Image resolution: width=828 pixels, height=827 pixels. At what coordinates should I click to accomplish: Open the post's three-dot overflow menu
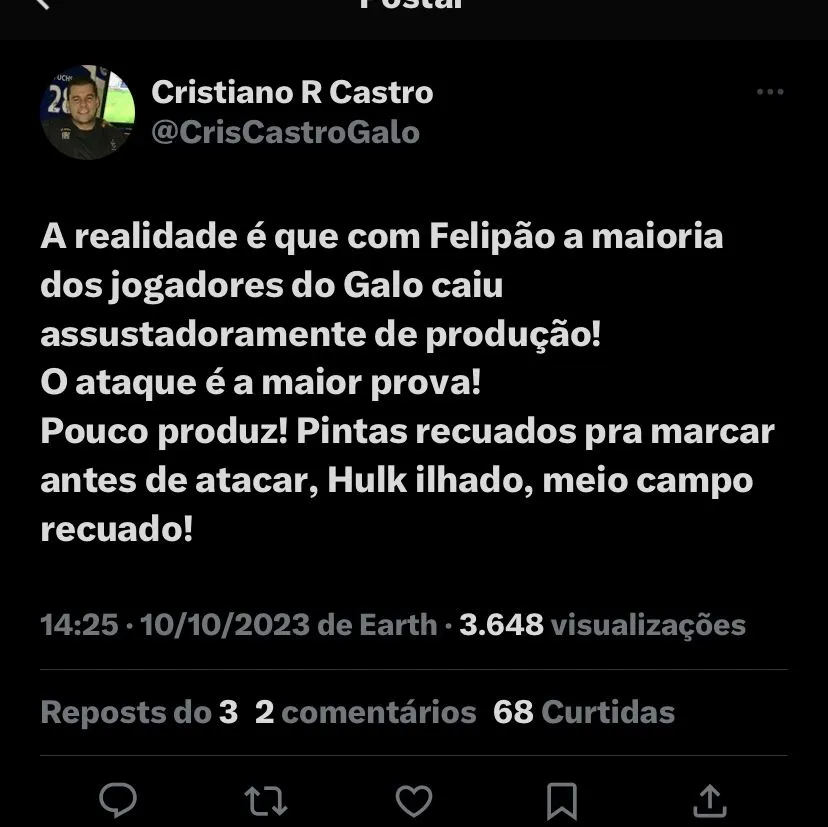click(x=769, y=93)
